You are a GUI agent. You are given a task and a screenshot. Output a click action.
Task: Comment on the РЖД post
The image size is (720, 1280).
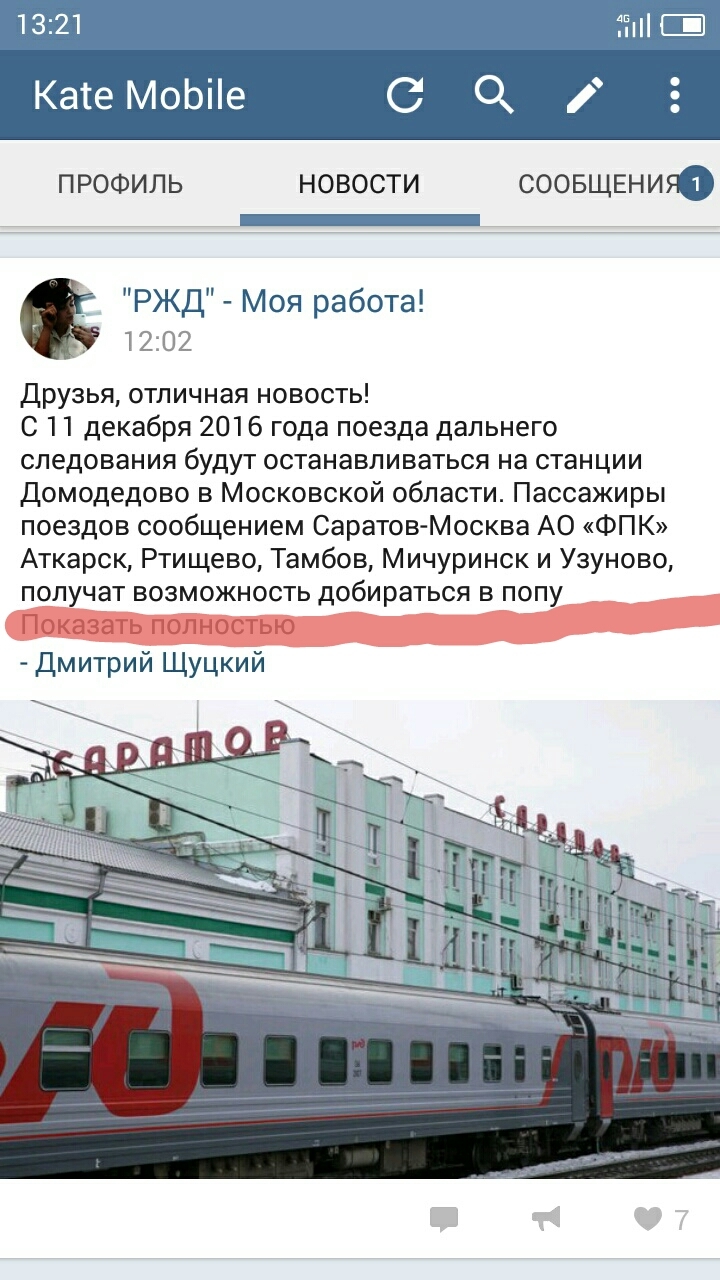(x=444, y=1218)
